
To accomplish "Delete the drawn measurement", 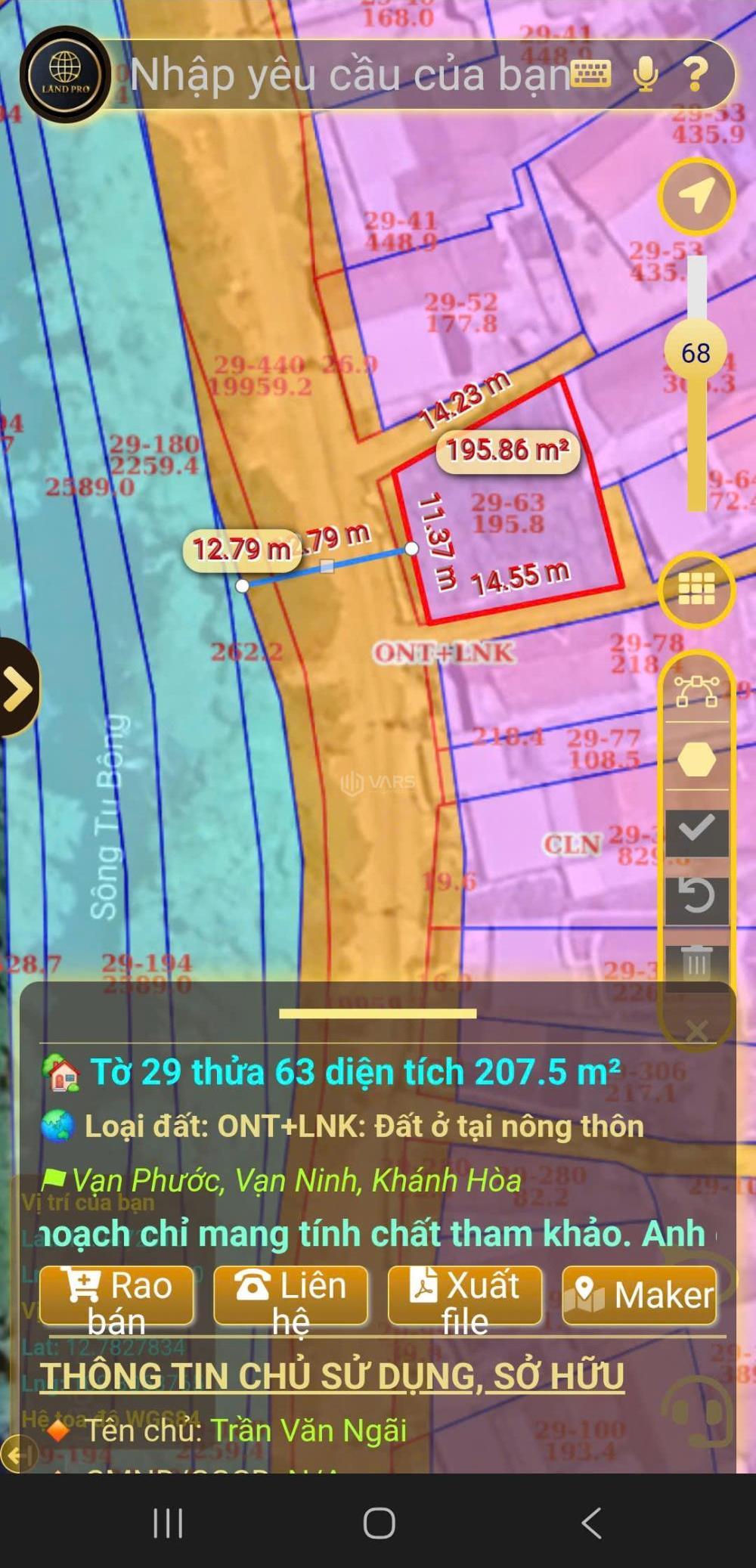I will point(696,962).
